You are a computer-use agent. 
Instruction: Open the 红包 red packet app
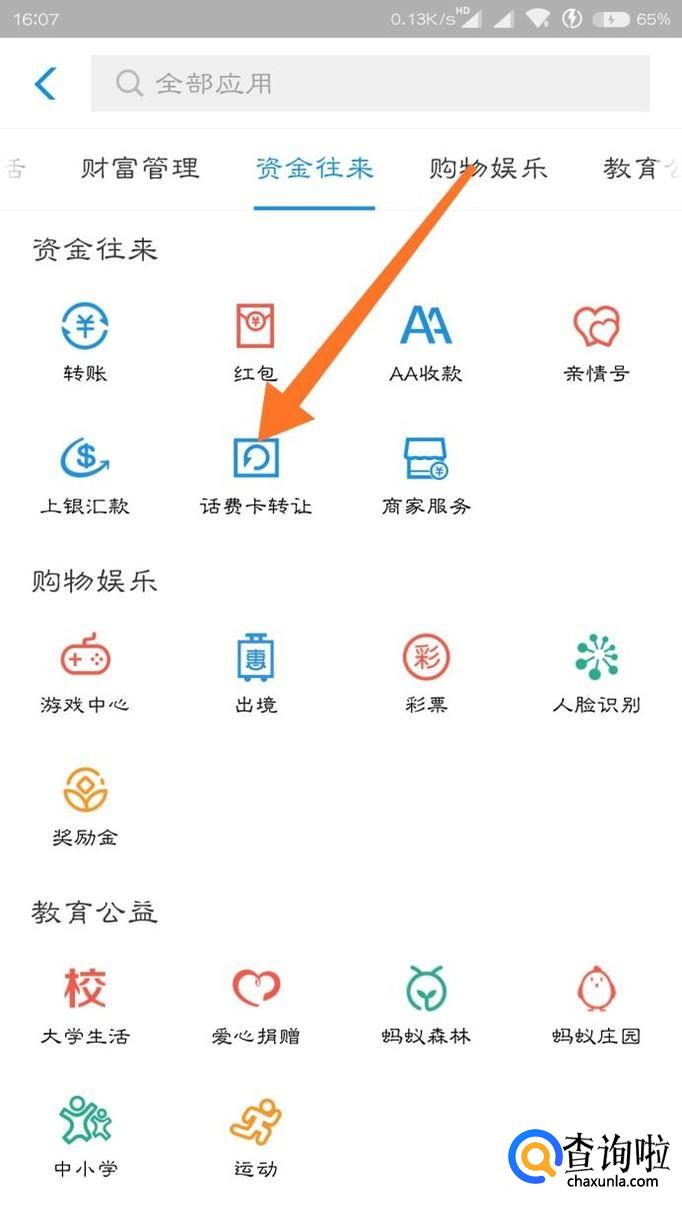(x=255, y=341)
